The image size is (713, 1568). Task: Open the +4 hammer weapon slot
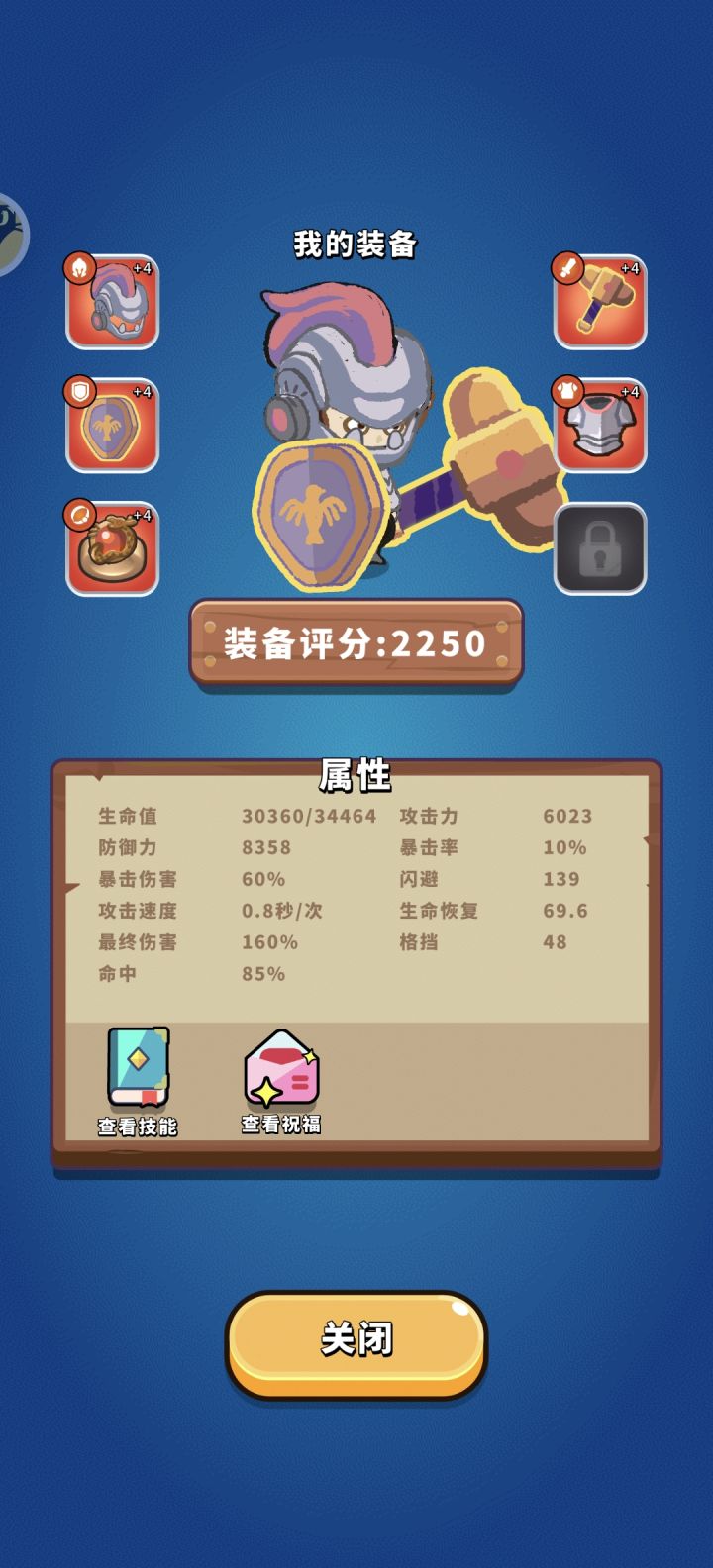600,303
